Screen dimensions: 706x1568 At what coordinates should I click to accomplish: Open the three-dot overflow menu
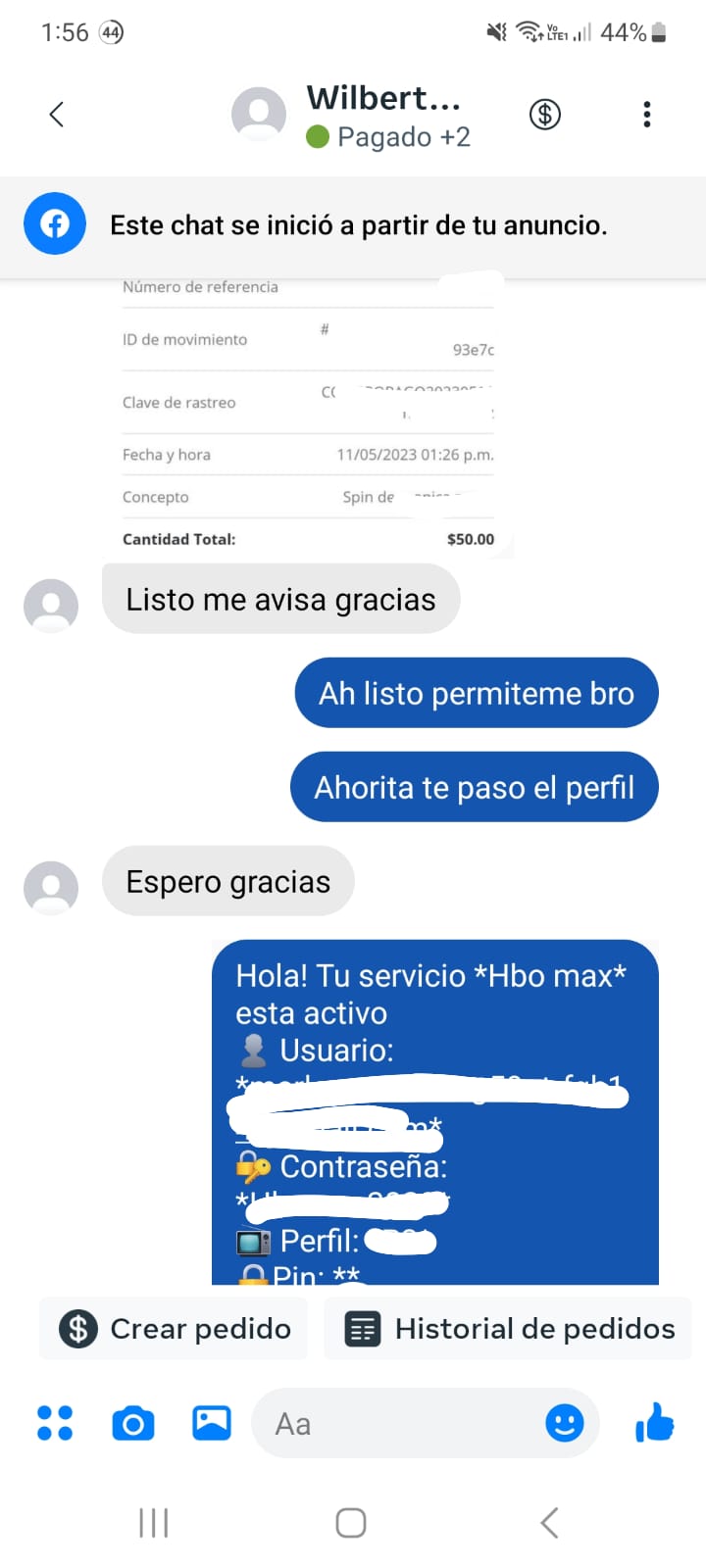pos(646,115)
